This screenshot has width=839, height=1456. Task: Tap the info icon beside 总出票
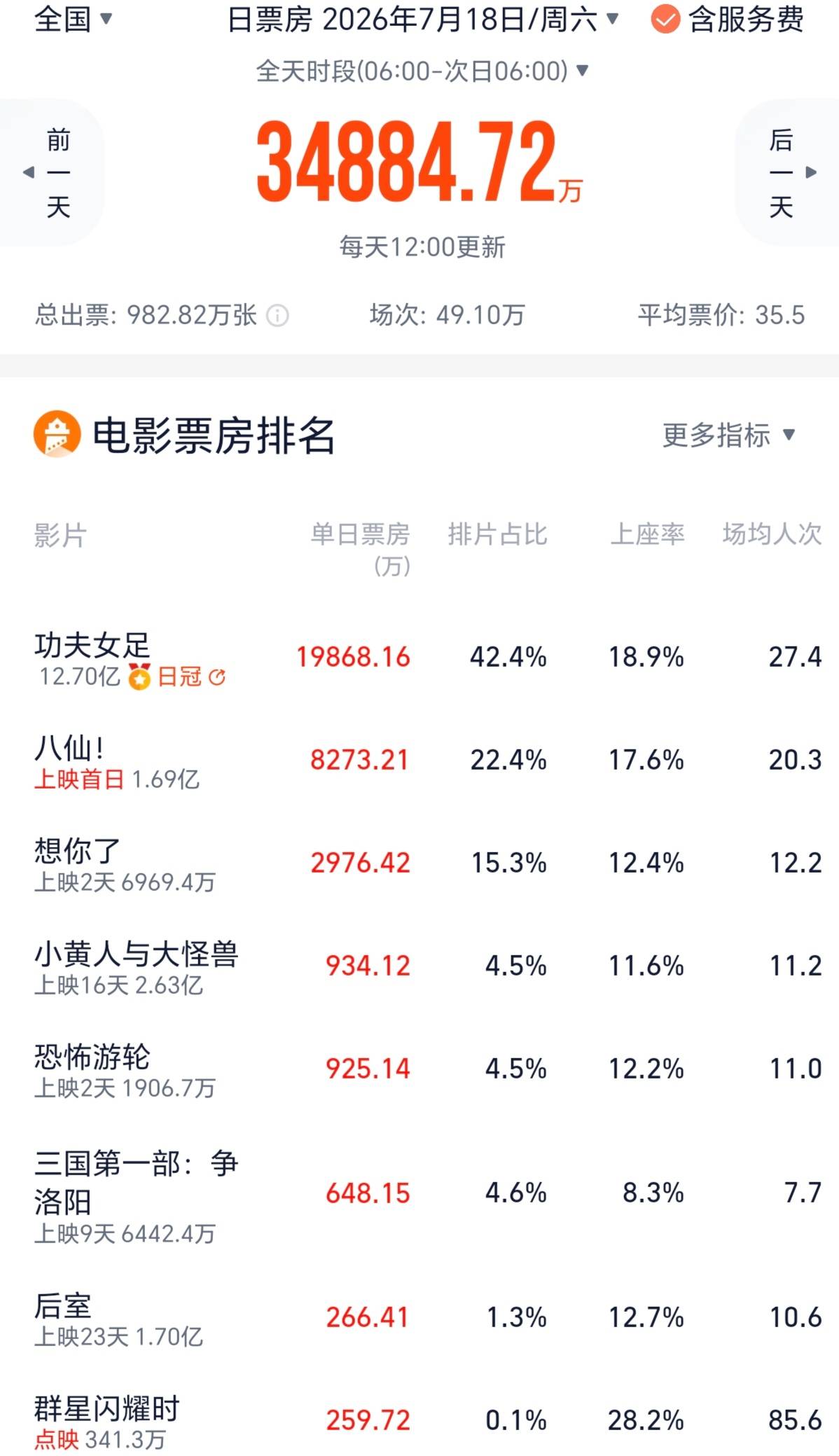[277, 316]
